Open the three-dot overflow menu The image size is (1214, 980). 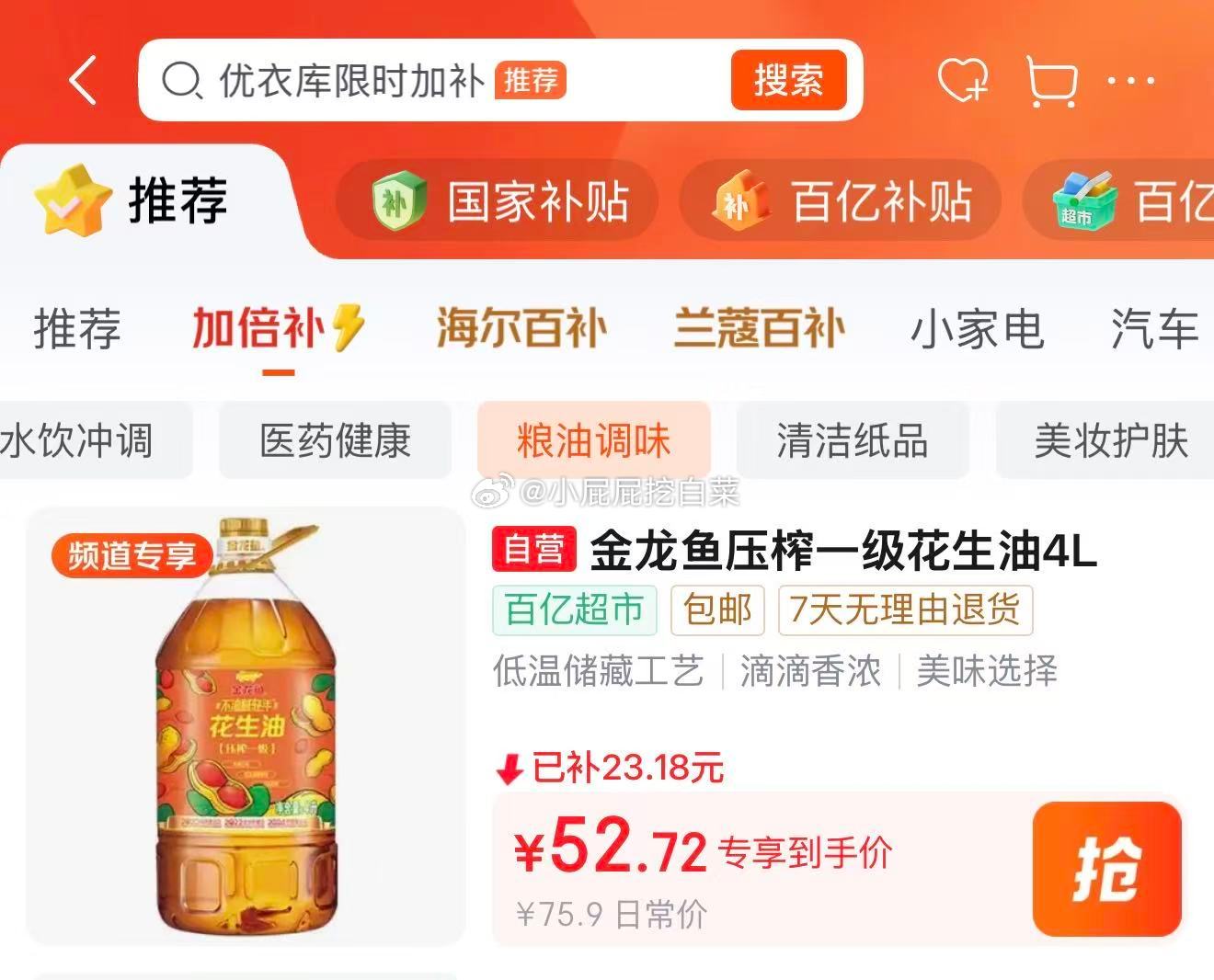[1131, 81]
